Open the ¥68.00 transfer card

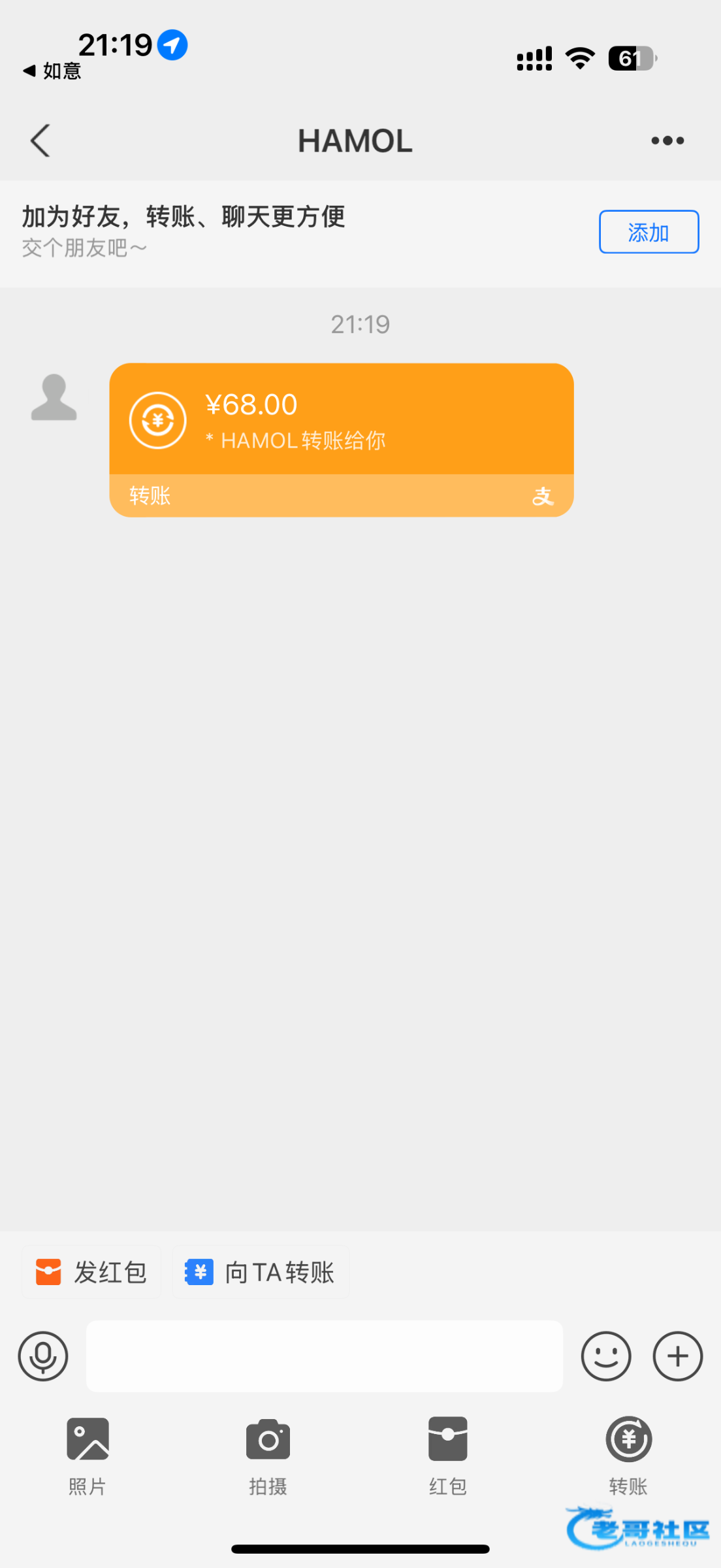tap(342, 440)
